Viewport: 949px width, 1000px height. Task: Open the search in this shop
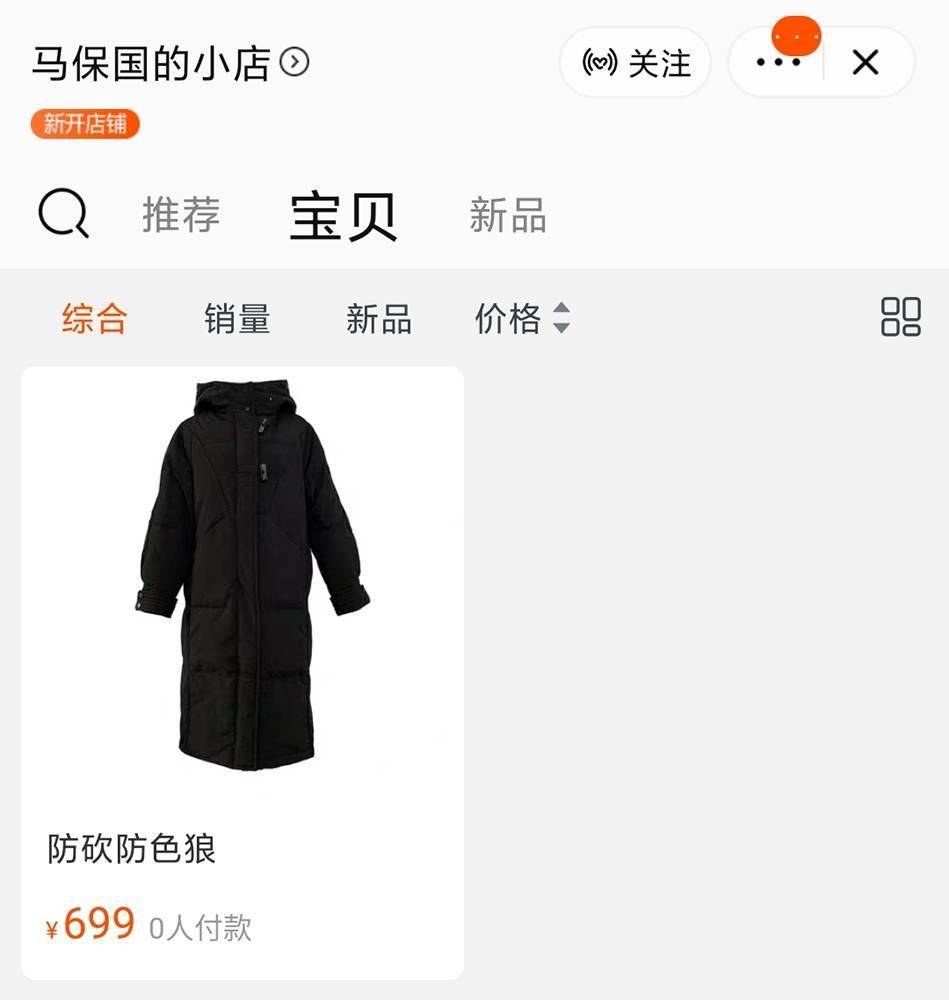62,213
